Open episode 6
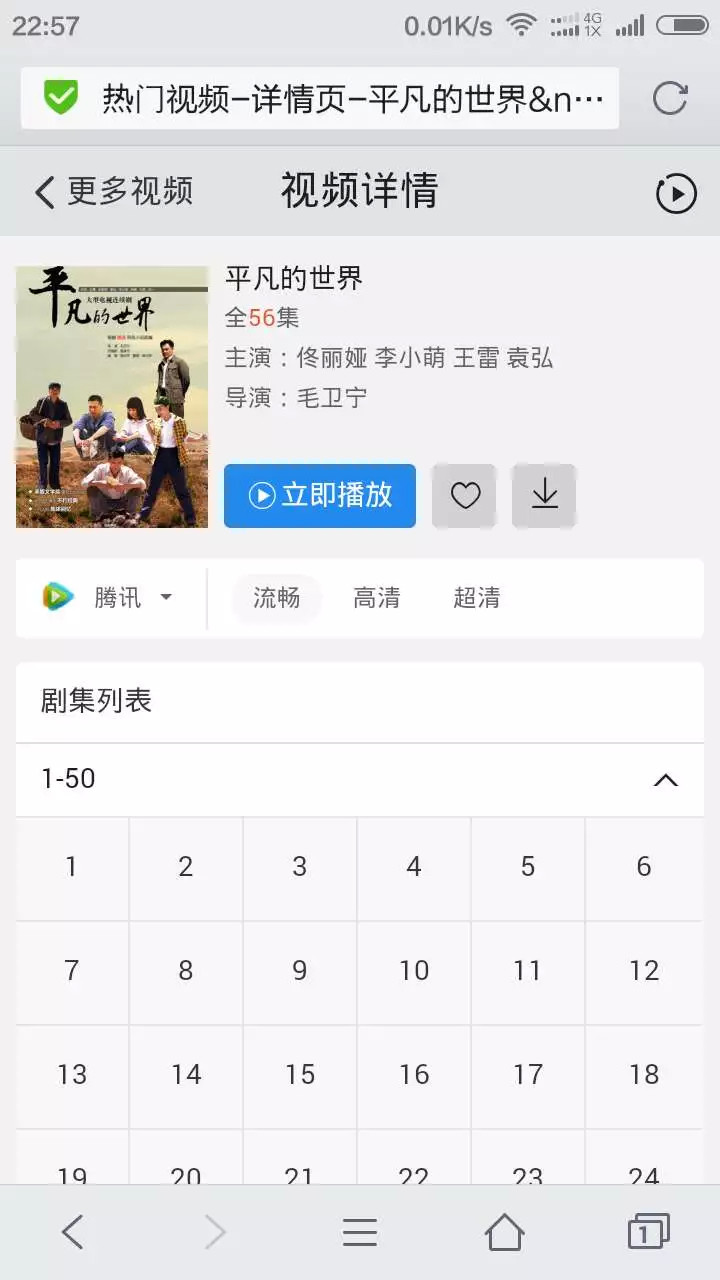Screen dimensions: 720x1280 pos(644,867)
